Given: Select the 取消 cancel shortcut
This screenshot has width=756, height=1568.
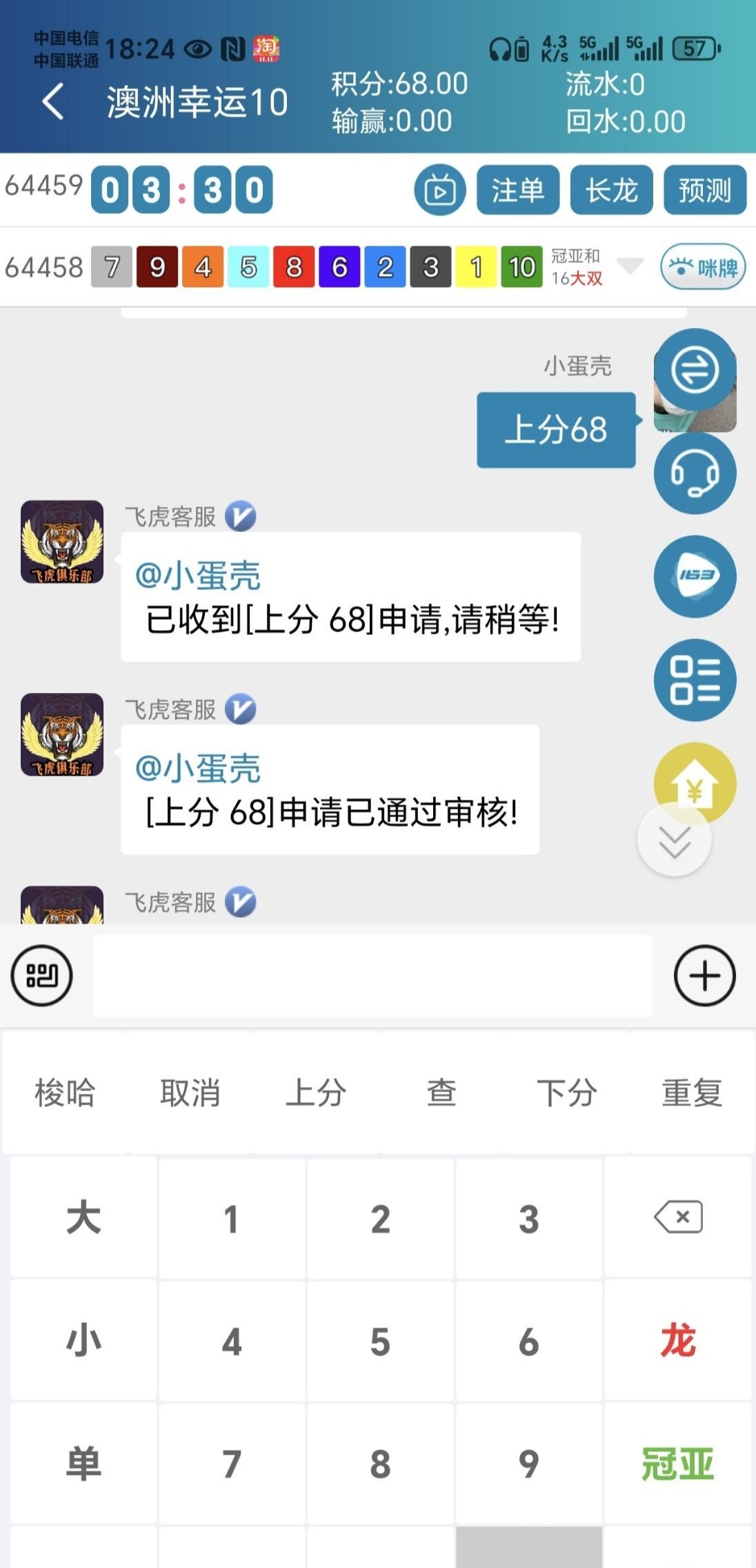Looking at the screenshot, I should coord(190,1092).
